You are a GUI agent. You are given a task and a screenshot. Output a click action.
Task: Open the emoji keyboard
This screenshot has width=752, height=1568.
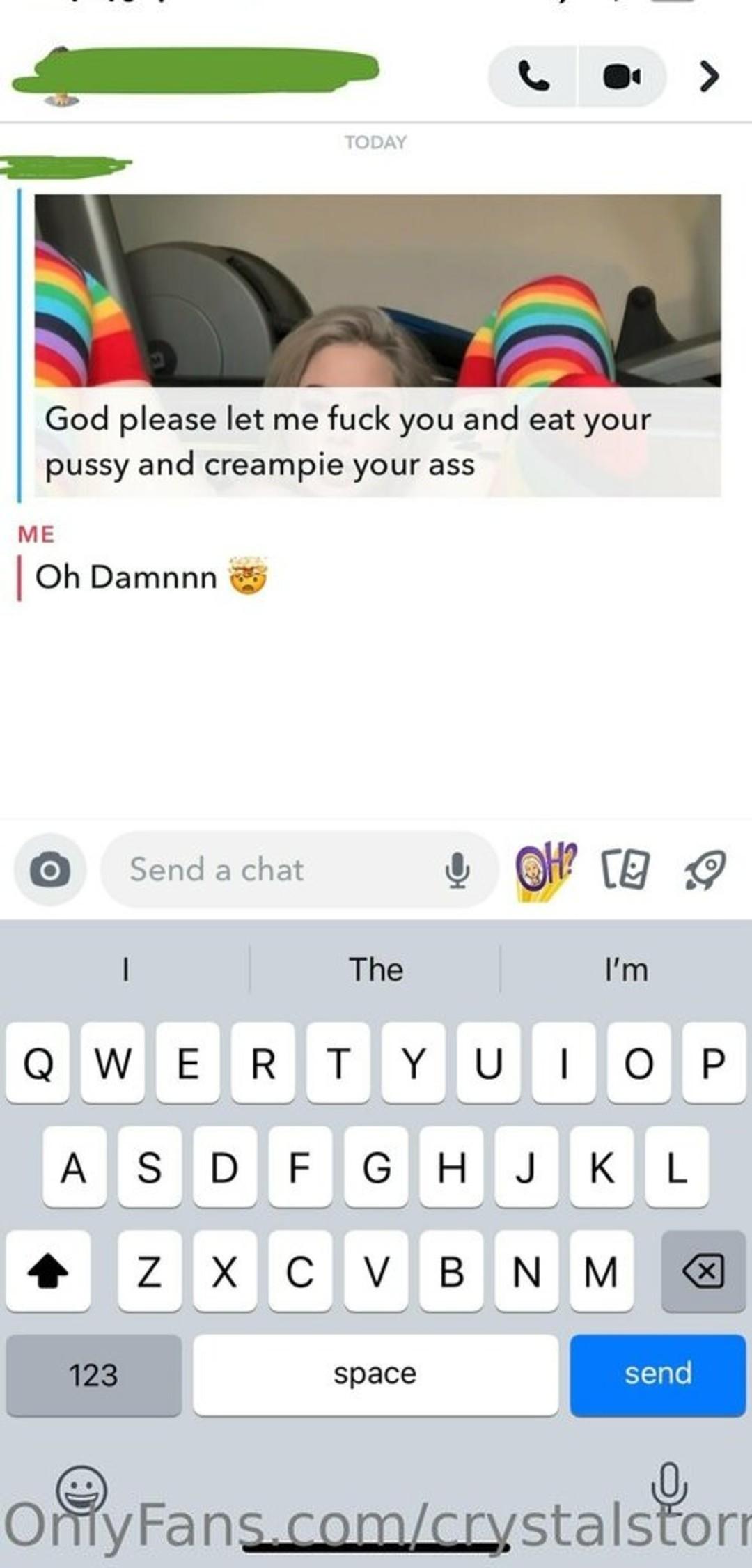(81, 1490)
